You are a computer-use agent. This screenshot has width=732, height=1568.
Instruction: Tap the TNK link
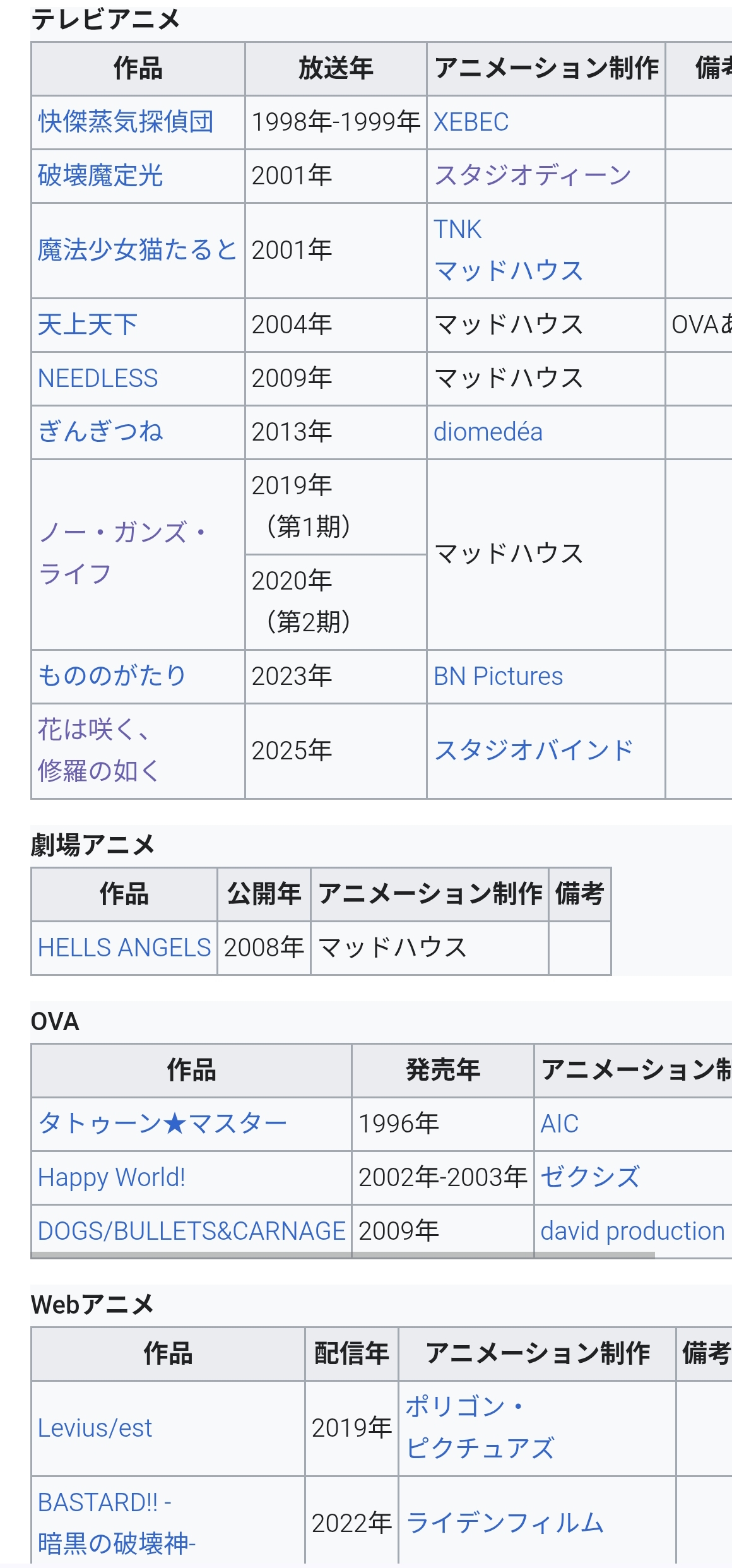458,229
